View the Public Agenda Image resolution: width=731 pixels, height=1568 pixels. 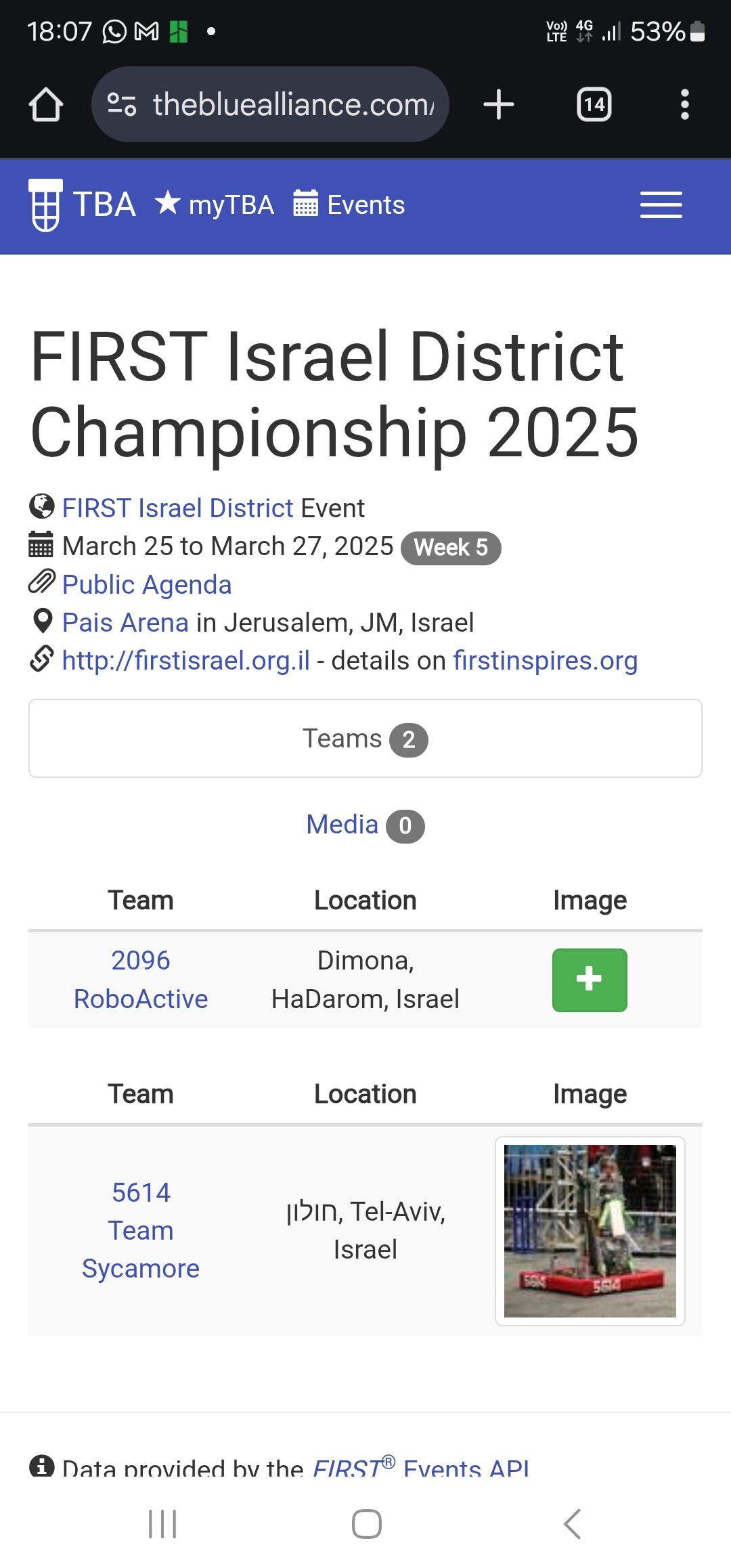coord(147,584)
